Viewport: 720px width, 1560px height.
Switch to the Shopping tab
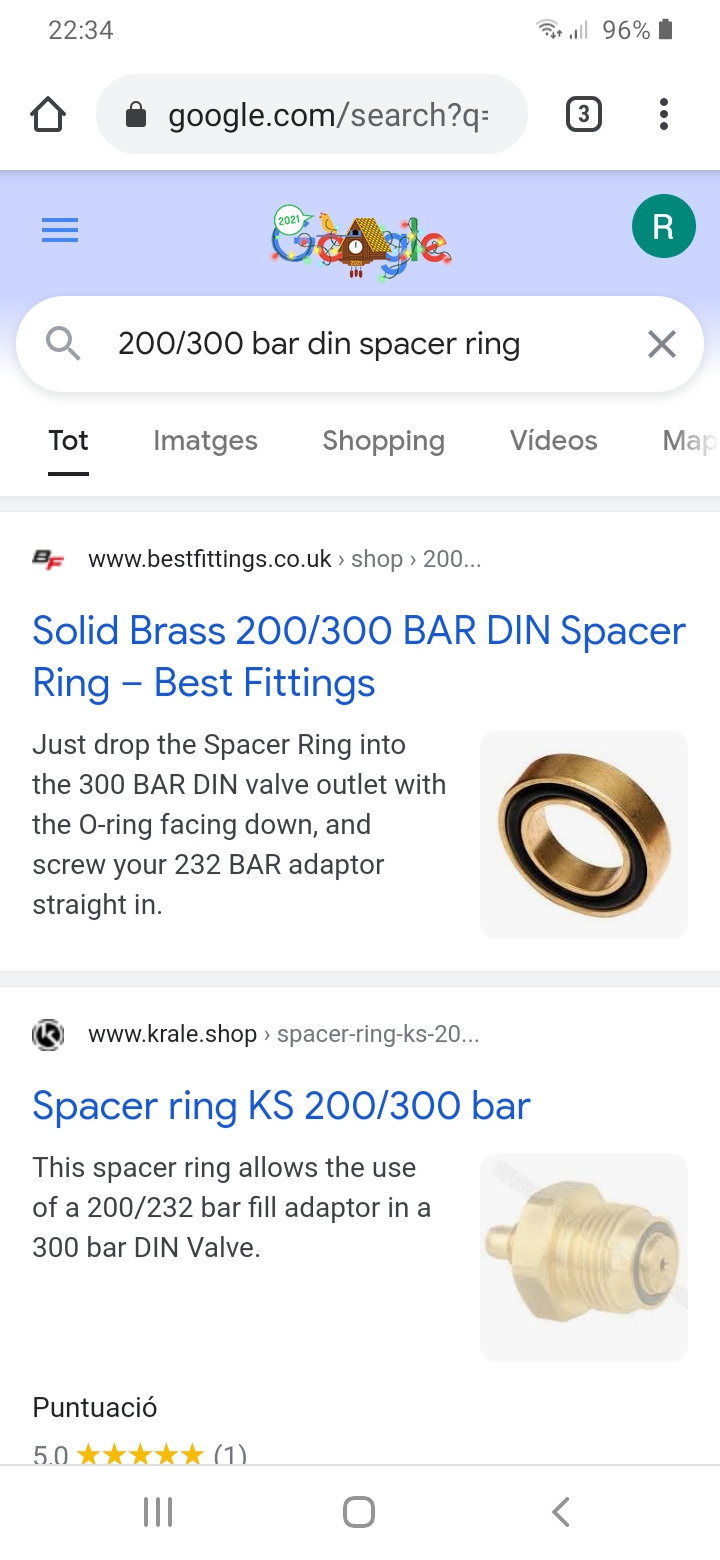[x=383, y=441]
